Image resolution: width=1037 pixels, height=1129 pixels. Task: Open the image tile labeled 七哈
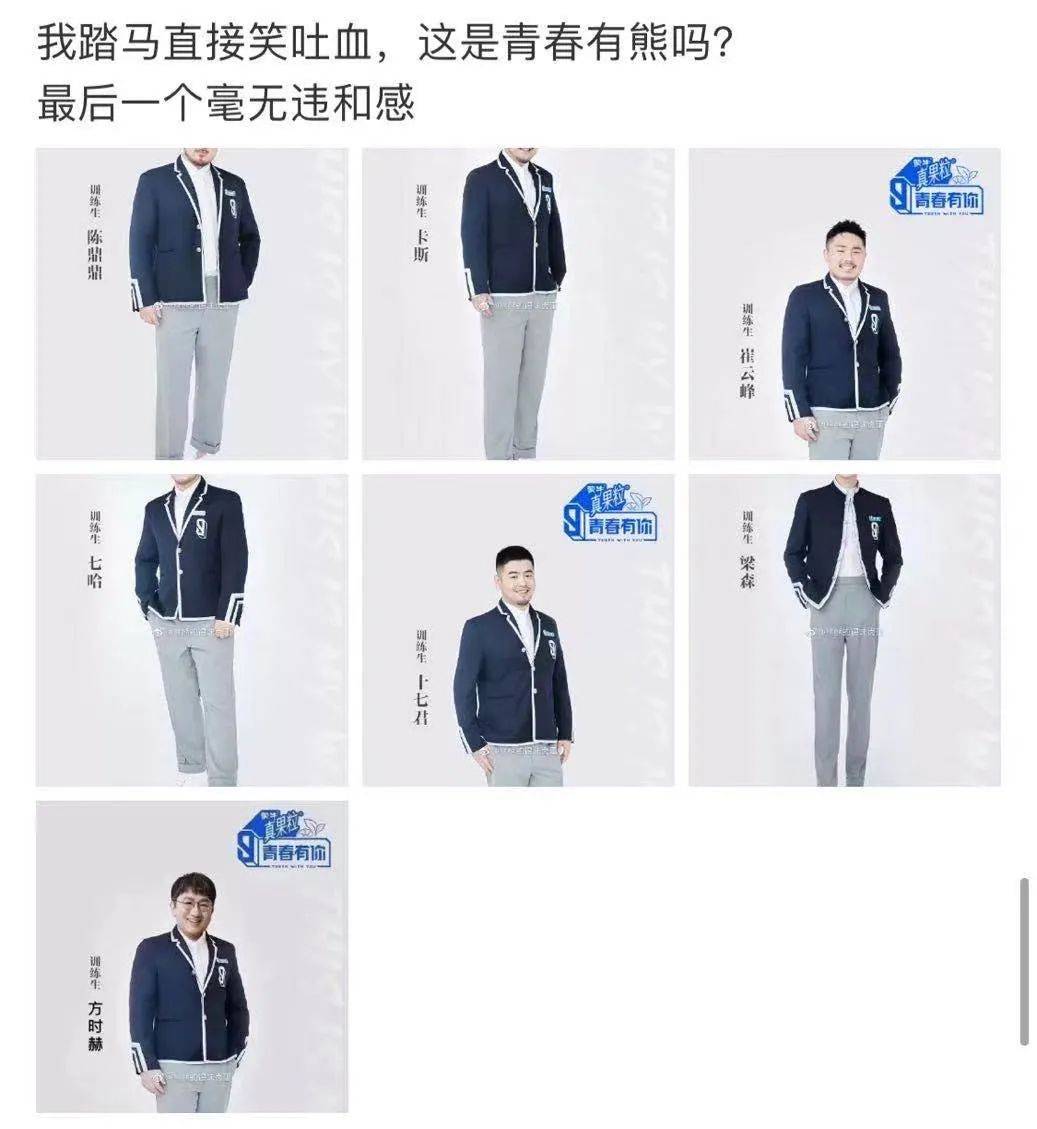pyautogui.click(x=192, y=630)
